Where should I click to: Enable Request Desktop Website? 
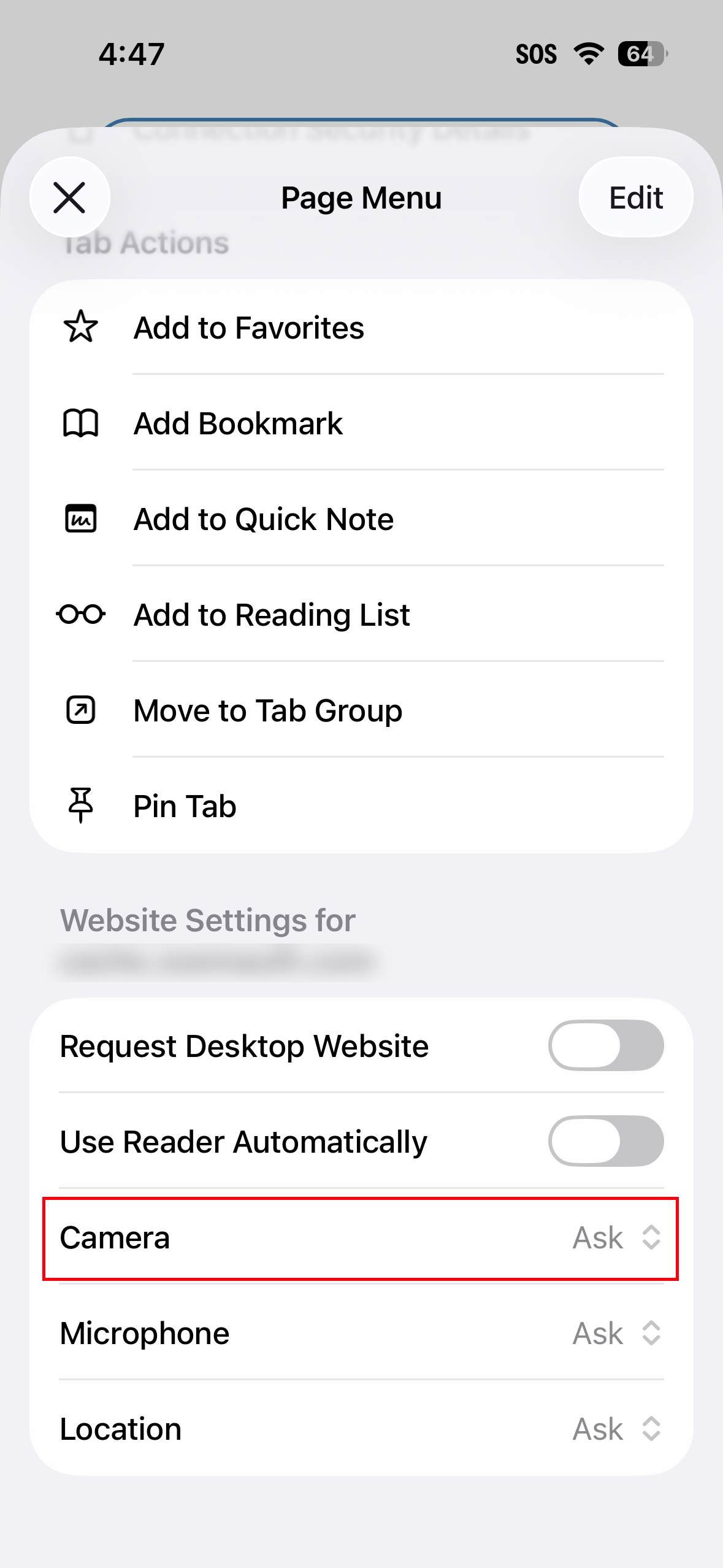(x=605, y=1045)
